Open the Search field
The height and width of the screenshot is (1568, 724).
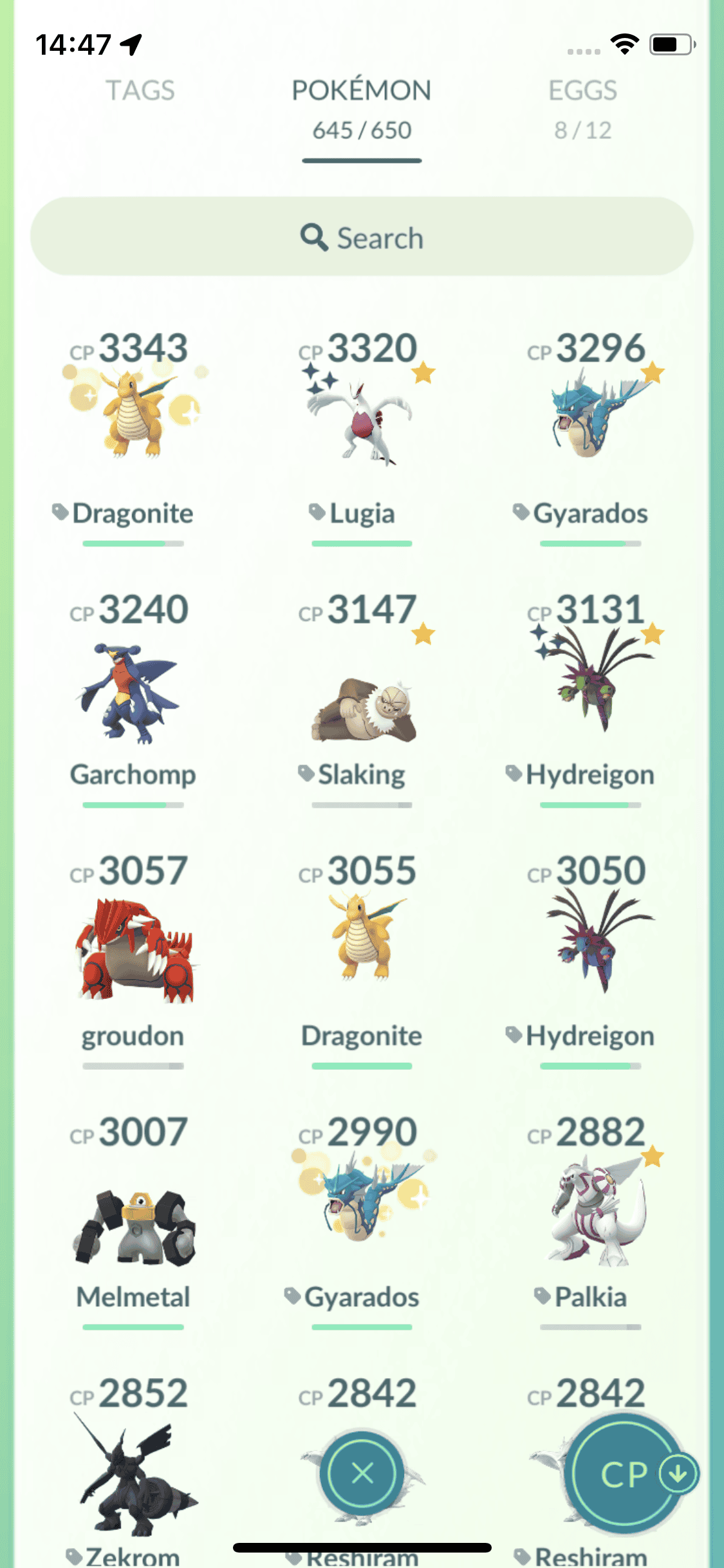coord(362,238)
